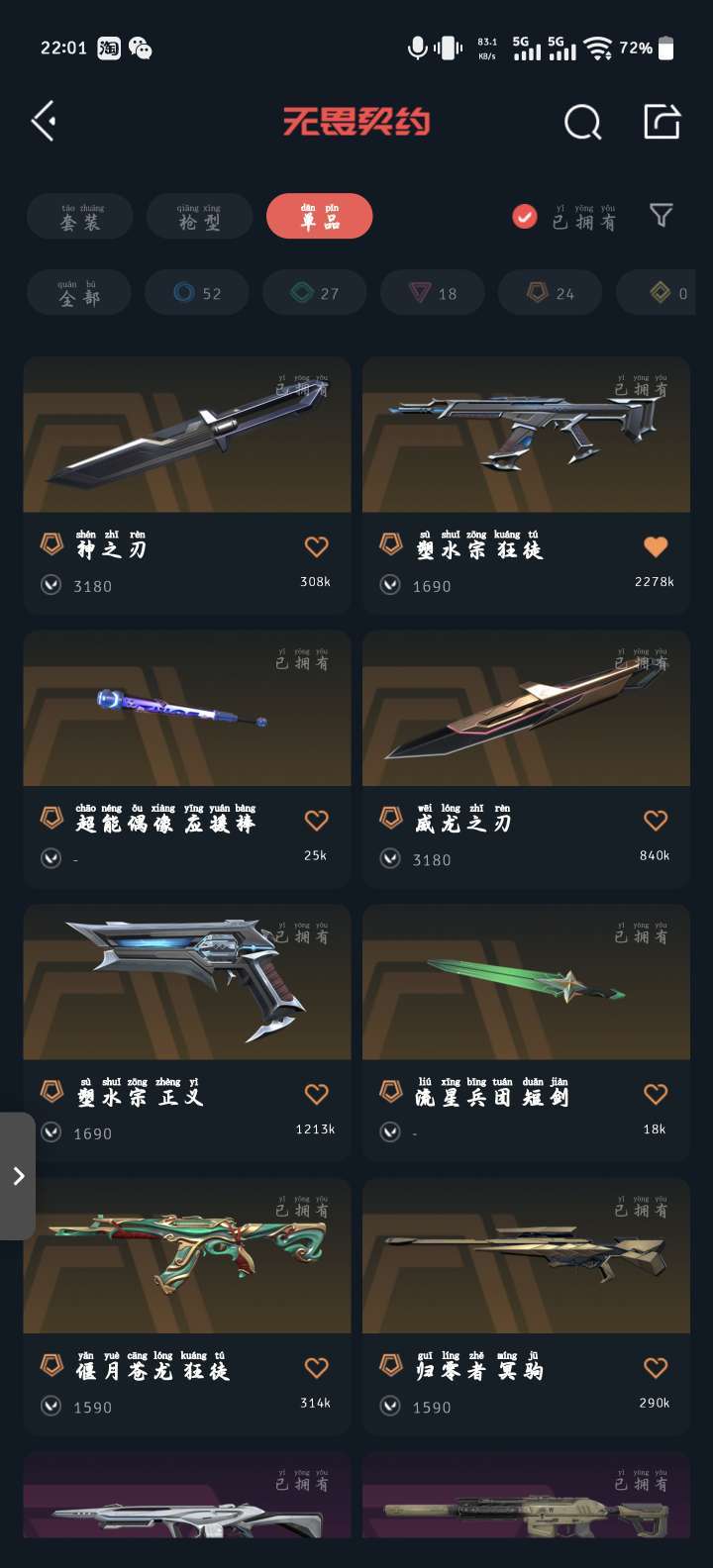This screenshot has height=1568, width=713.
Task: Favorite 超能偶像 应援棒 using the heart
Action: tap(316, 821)
